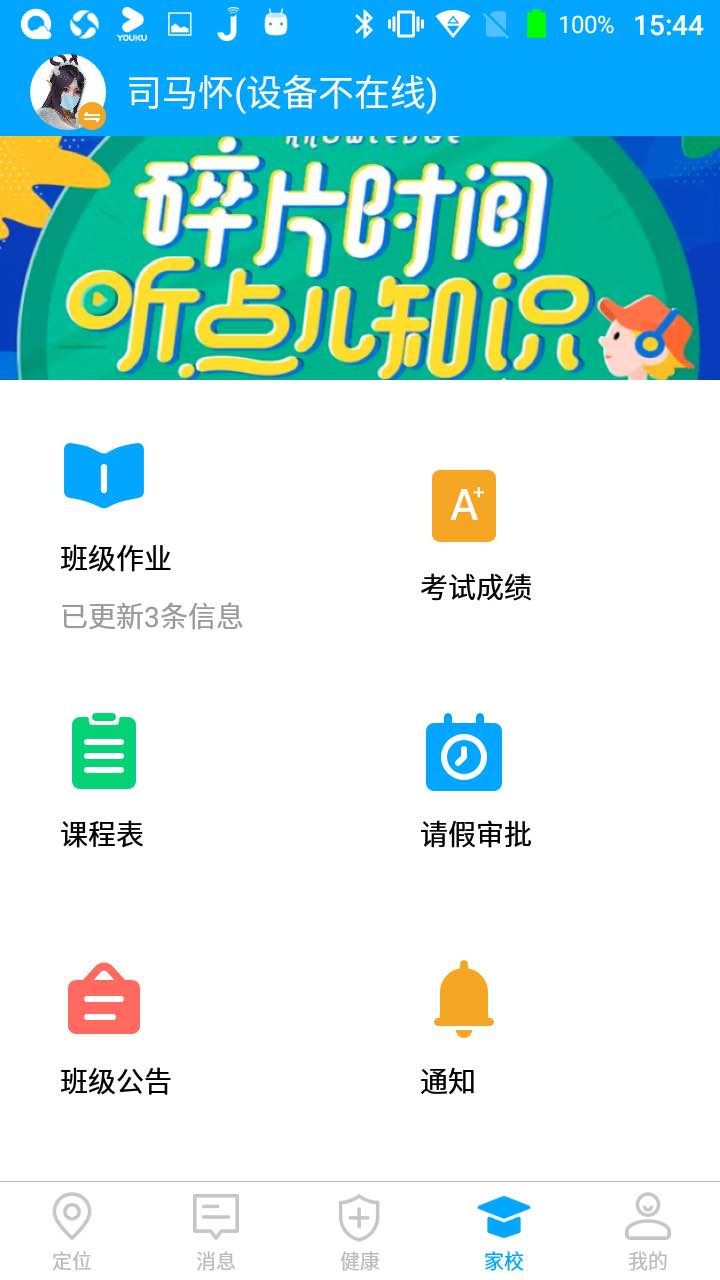Switch to the 定位 tab

coord(72,1232)
